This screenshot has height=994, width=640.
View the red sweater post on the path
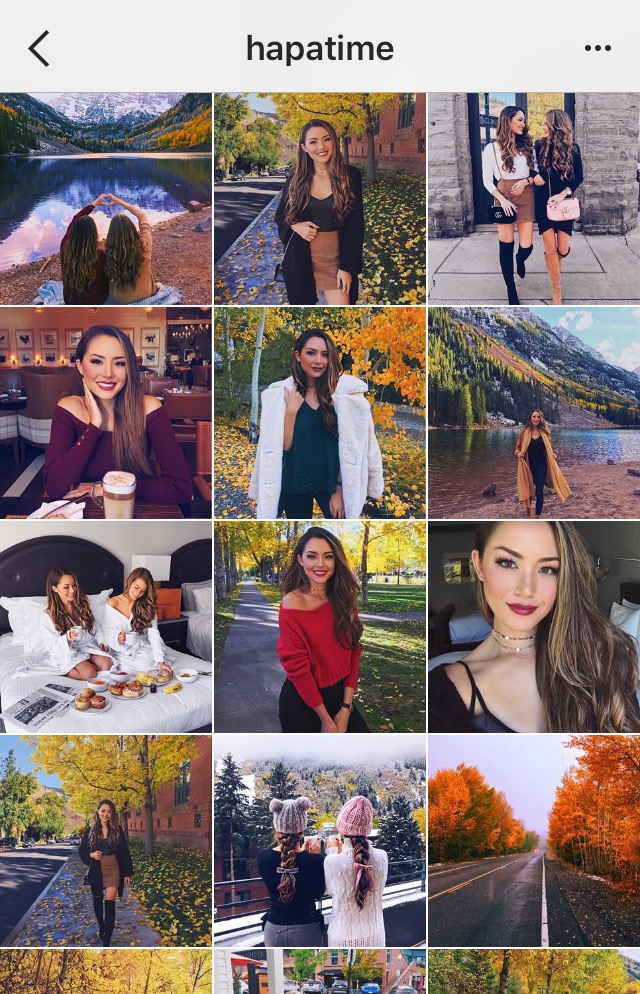pos(320,626)
